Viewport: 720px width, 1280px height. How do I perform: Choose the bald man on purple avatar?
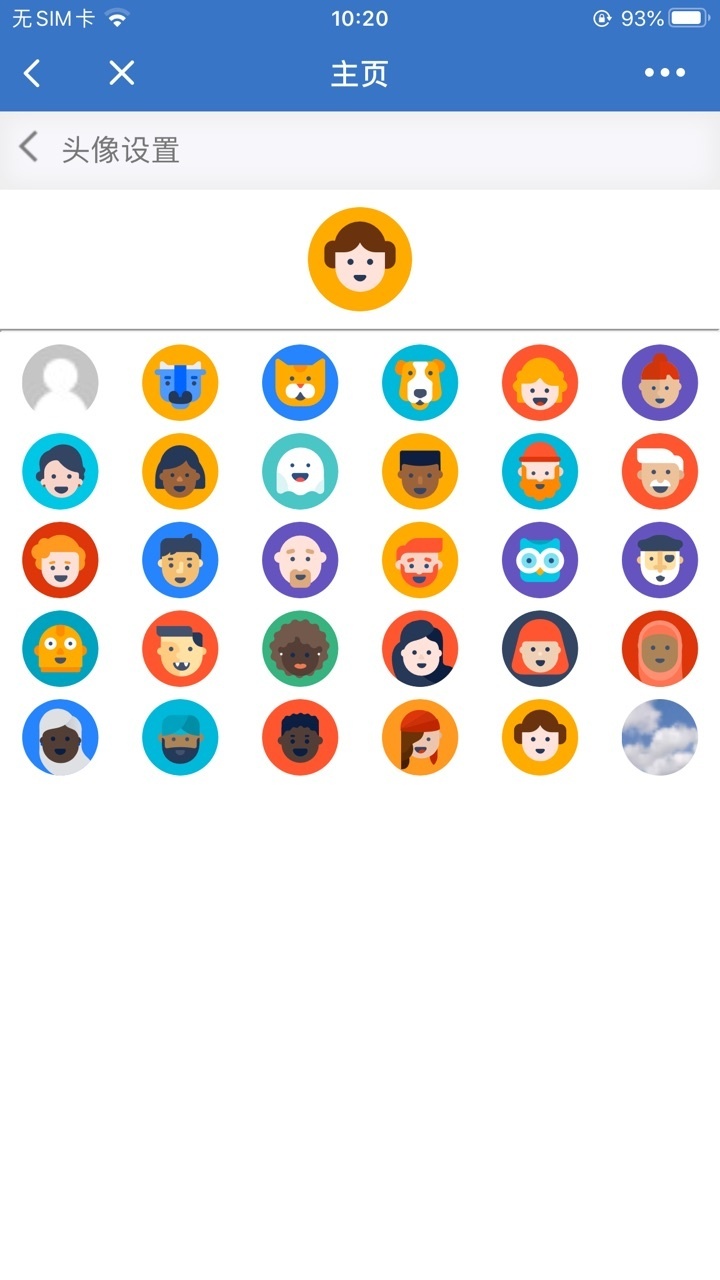coord(300,560)
